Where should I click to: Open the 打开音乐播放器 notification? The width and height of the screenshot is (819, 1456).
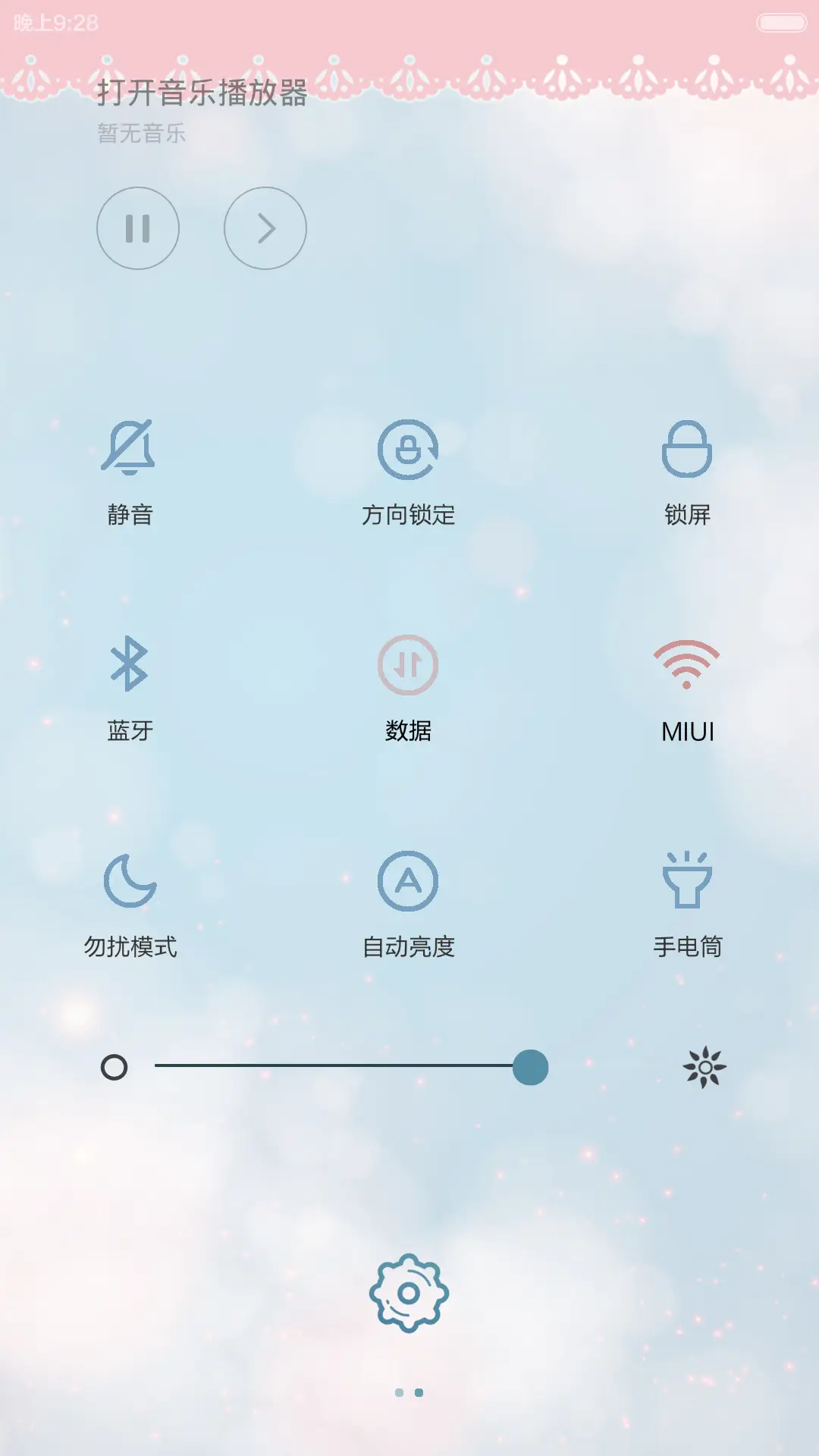click(203, 93)
